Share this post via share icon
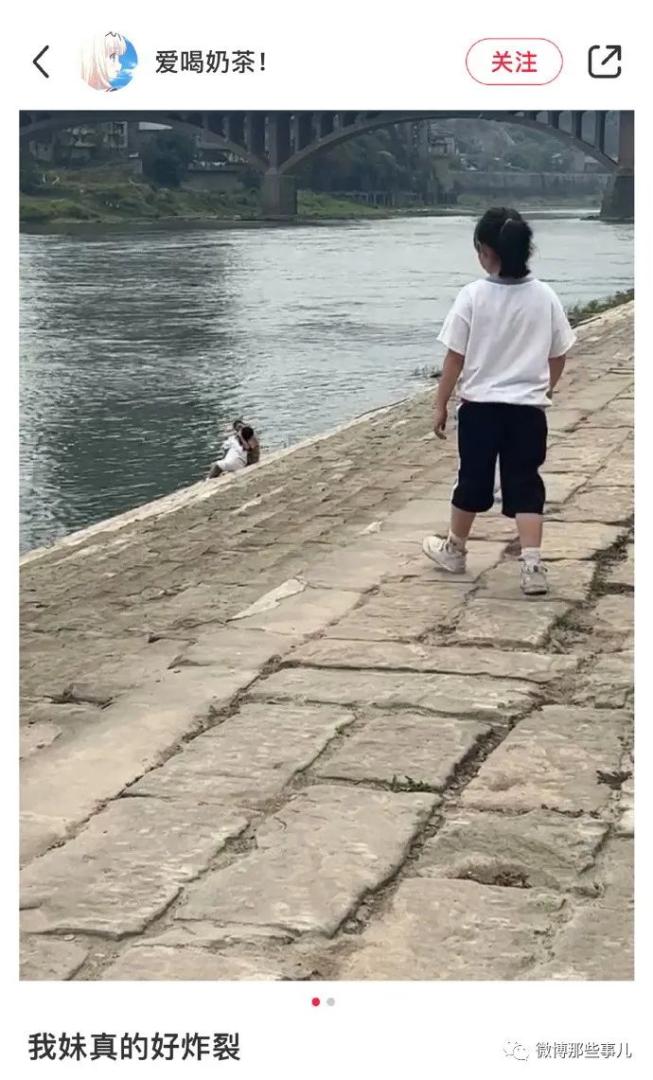The width and height of the screenshot is (653, 1080). (604, 62)
